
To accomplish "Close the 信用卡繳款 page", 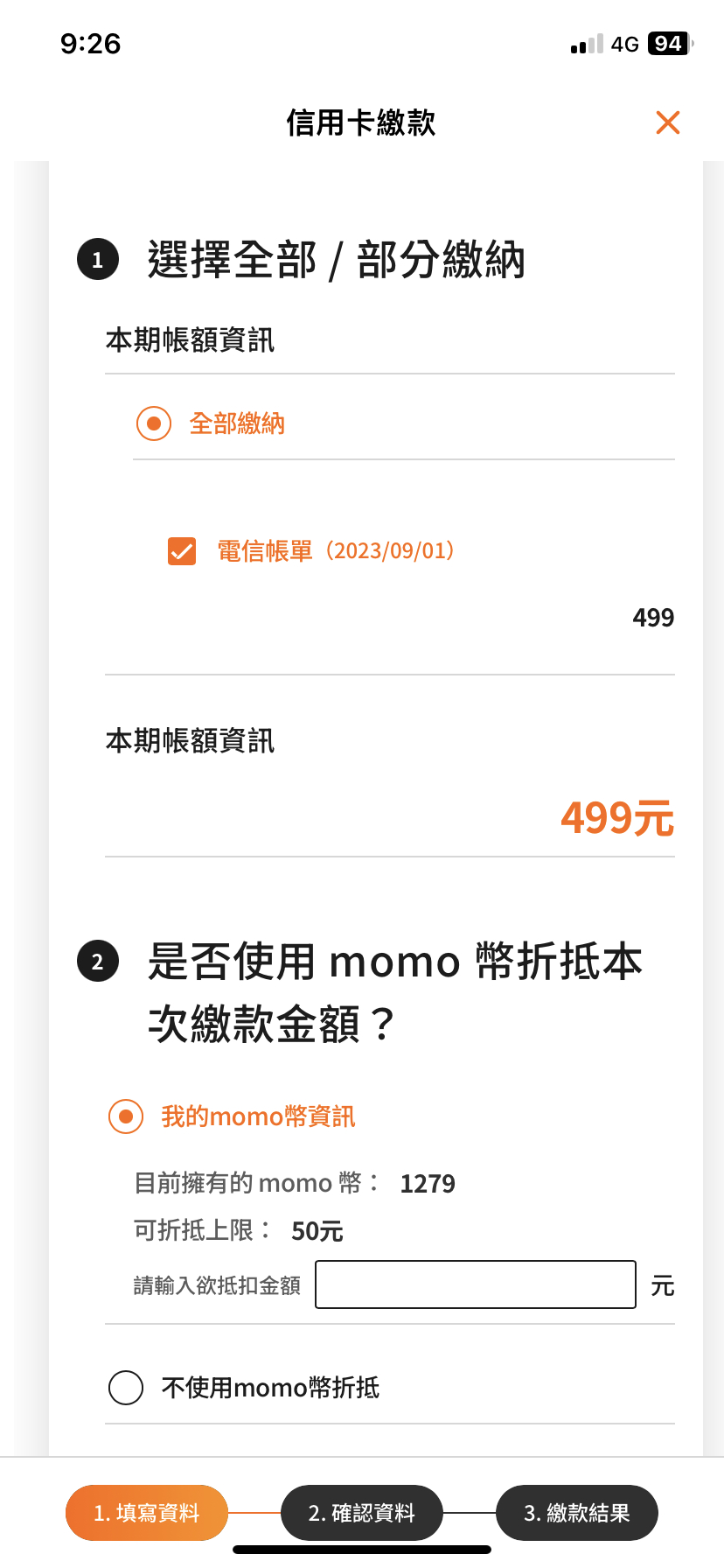I will point(667,122).
